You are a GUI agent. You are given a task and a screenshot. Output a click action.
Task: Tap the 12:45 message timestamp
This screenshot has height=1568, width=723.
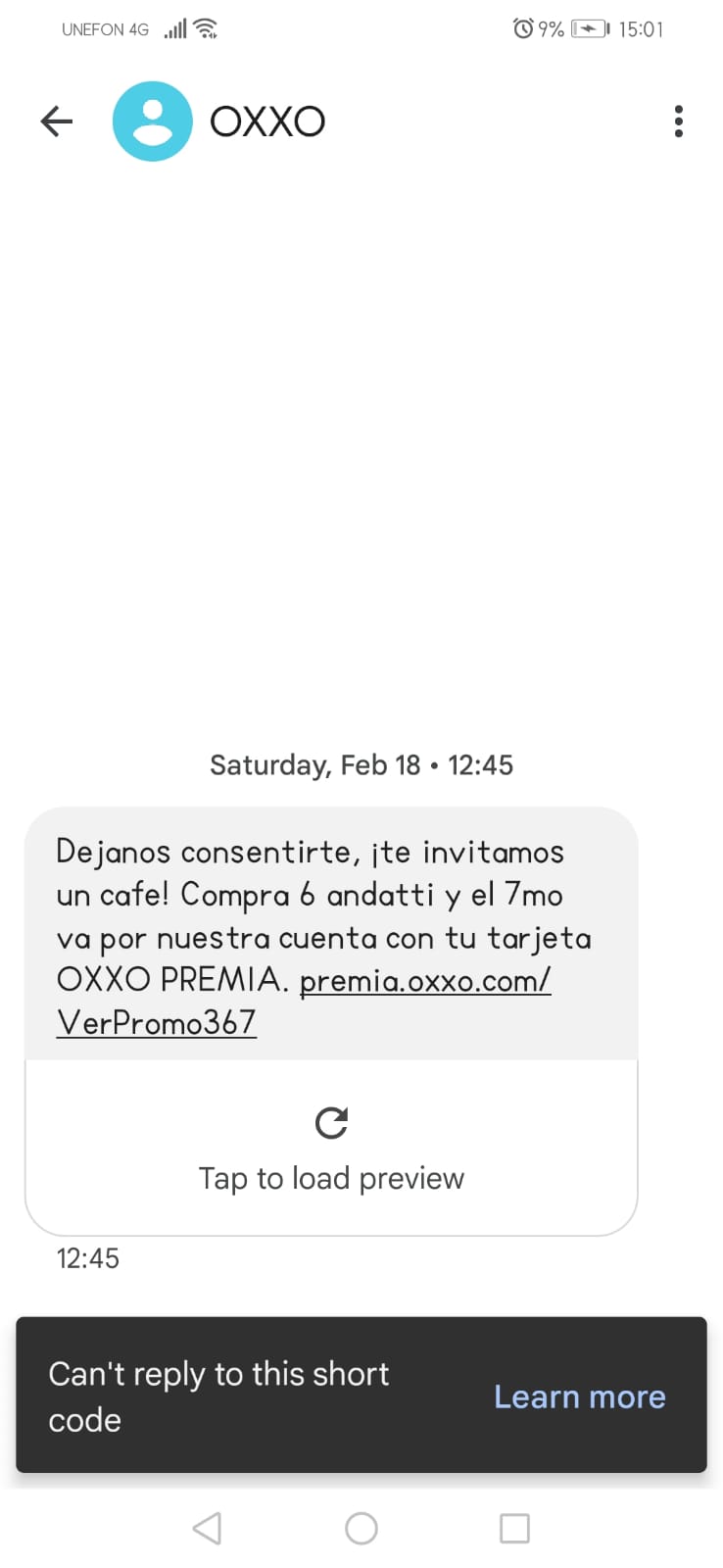coord(87,1257)
